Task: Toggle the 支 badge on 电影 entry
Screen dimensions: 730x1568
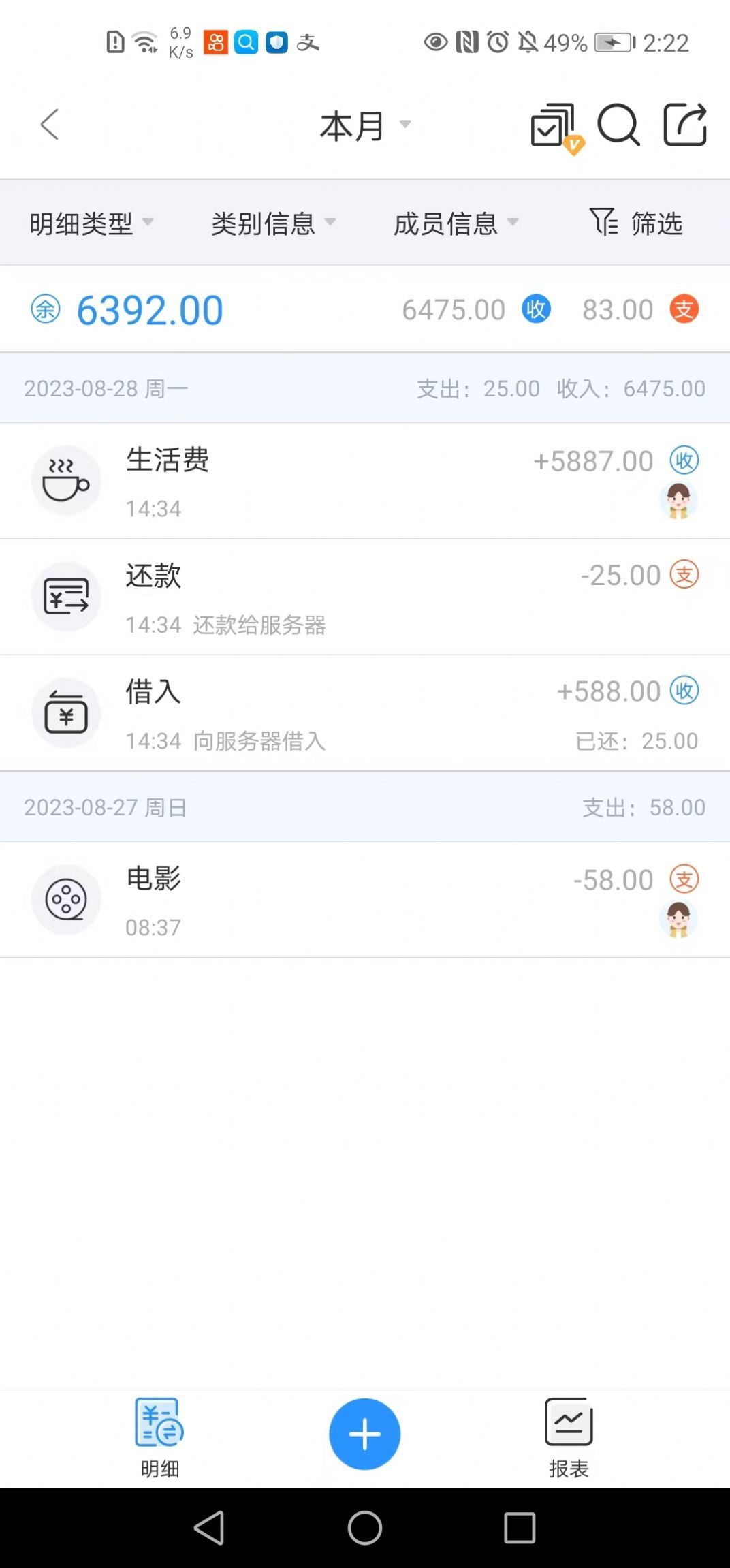Action: [x=684, y=879]
